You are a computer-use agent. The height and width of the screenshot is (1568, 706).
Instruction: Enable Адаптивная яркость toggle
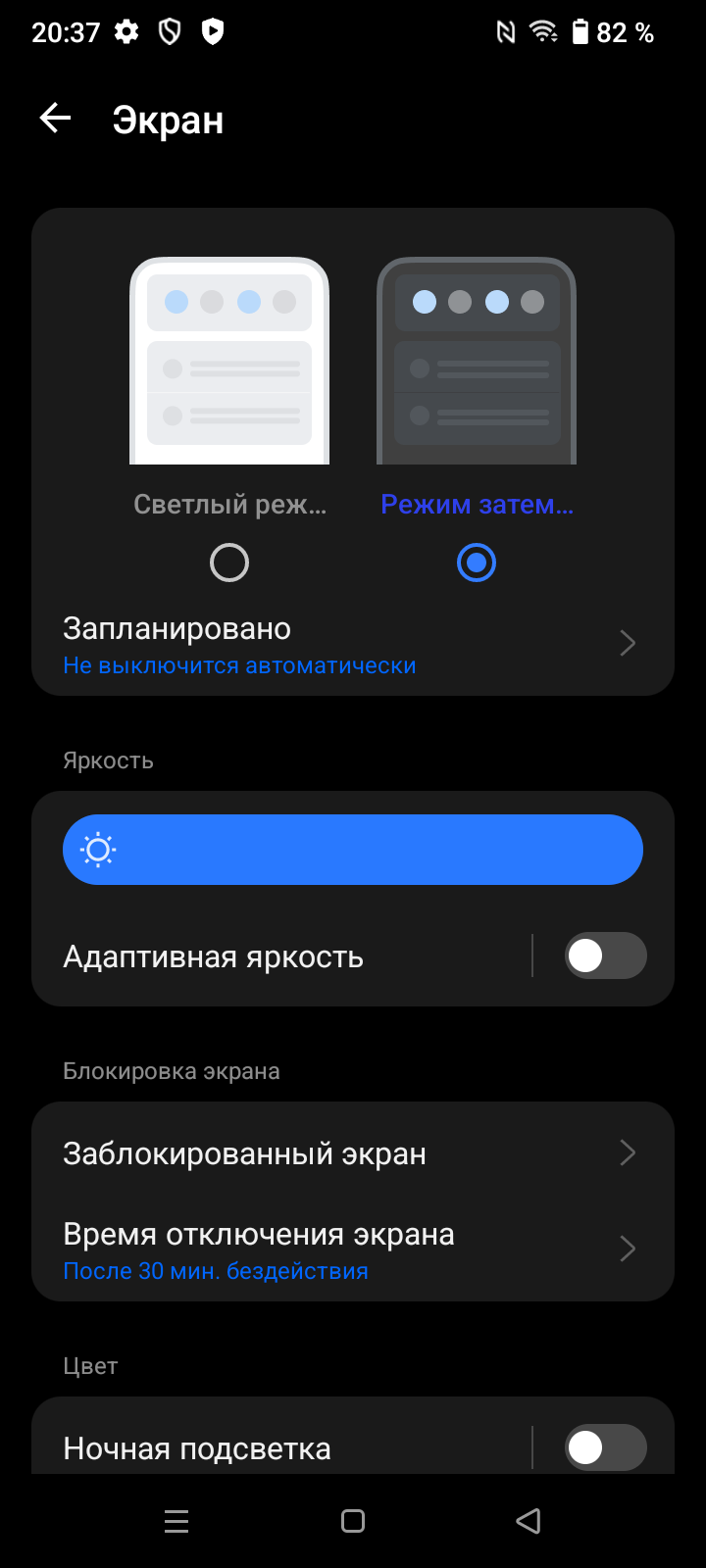605,955
